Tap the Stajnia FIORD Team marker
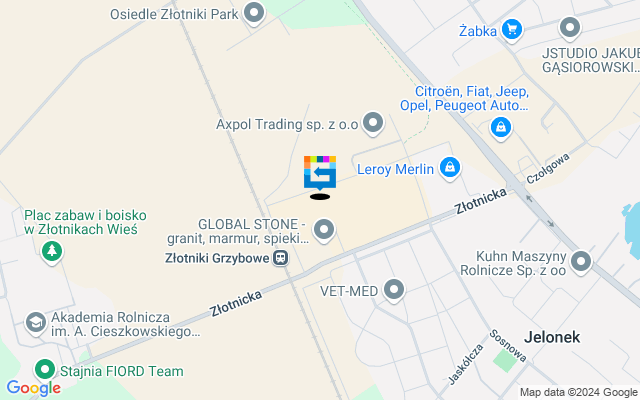The width and height of the screenshot is (640, 400). 45,370
